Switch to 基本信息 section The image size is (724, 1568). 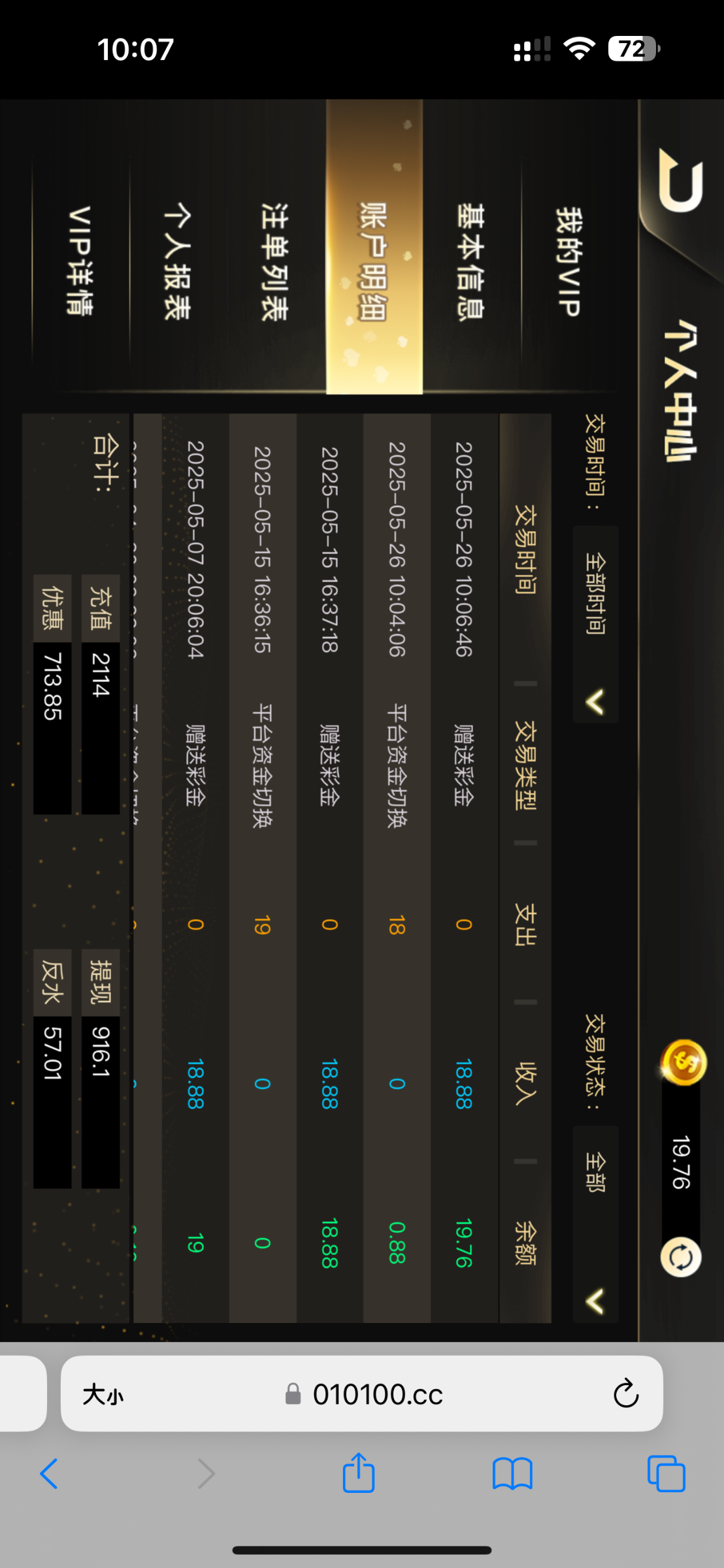pos(472,261)
